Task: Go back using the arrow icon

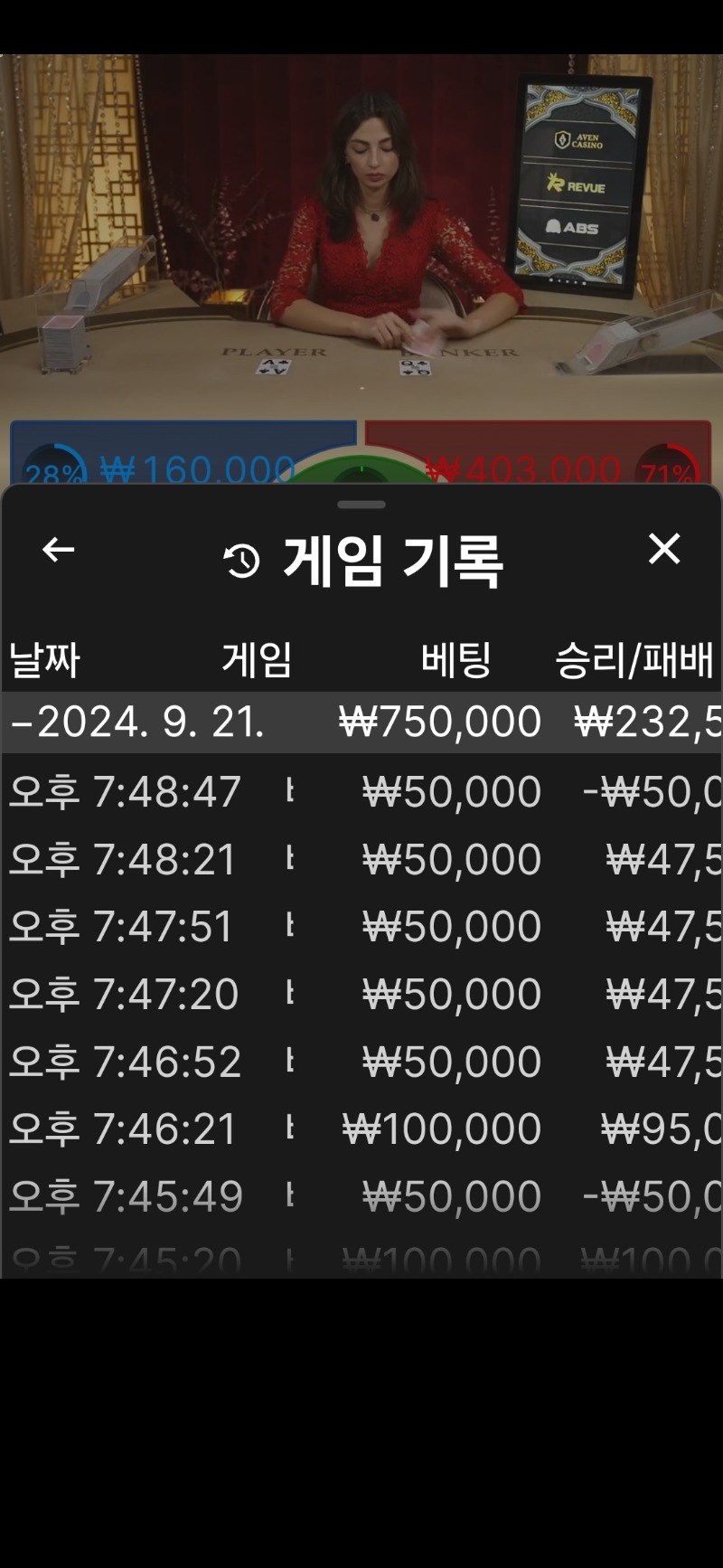Action: tap(59, 549)
